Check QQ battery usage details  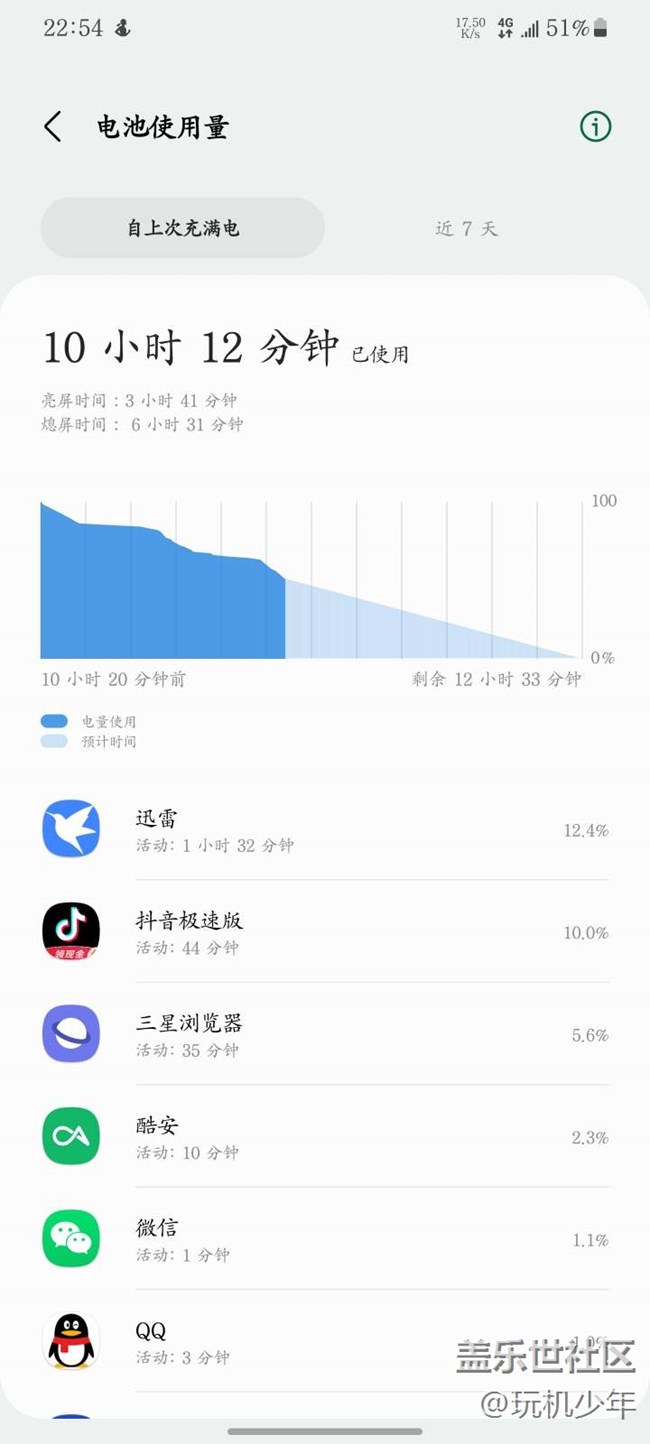point(325,1341)
